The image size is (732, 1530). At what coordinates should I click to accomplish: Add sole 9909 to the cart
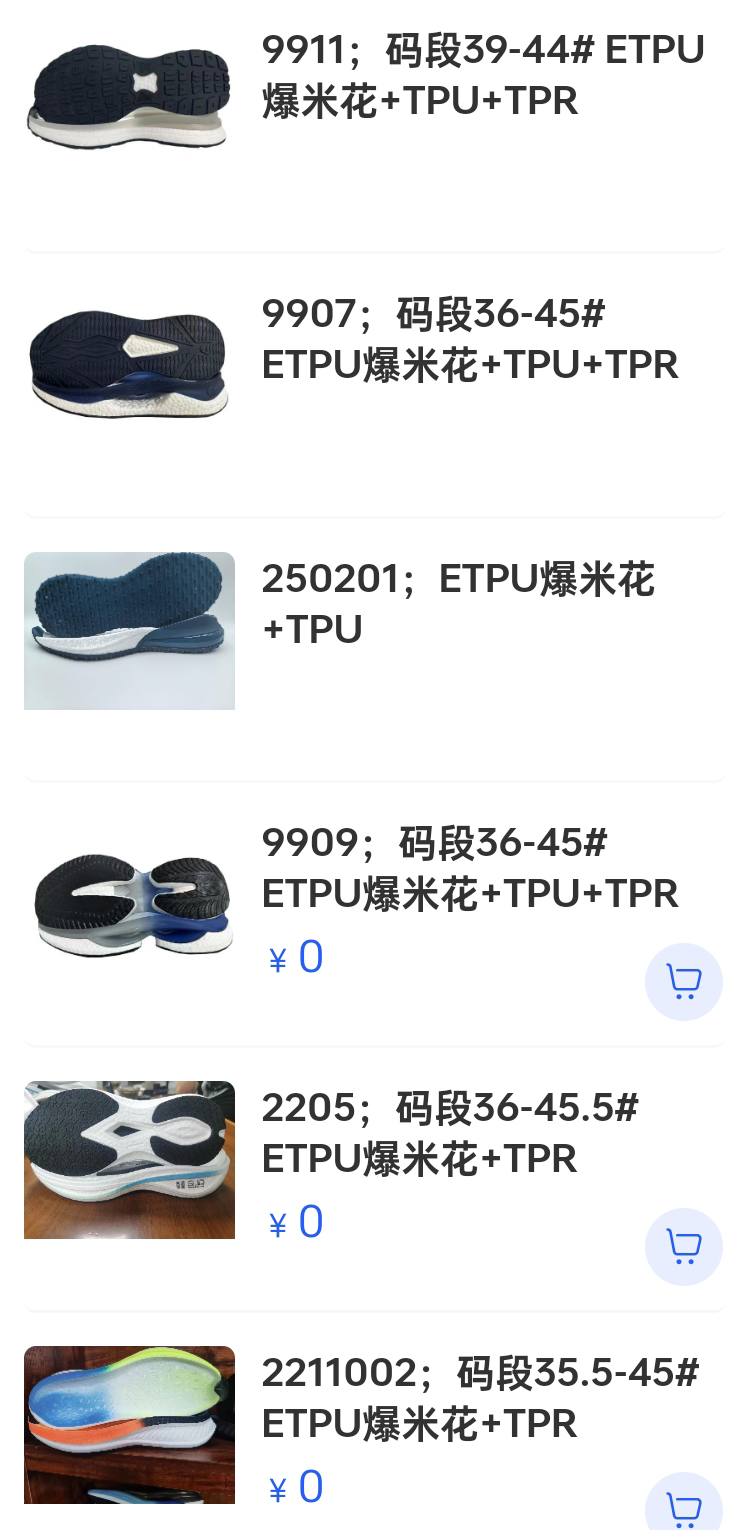click(x=683, y=982)
